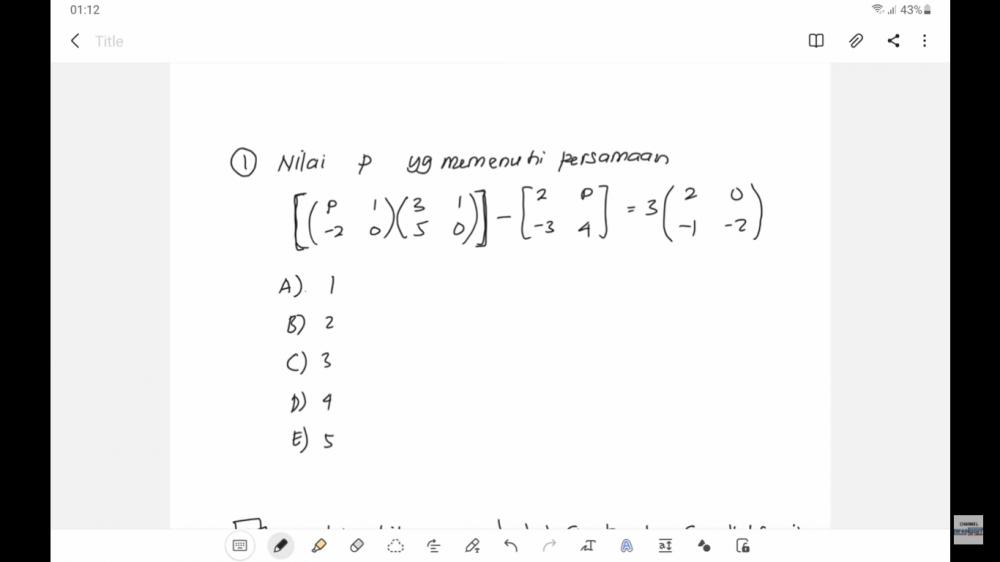Share this note

click(893, 41)
